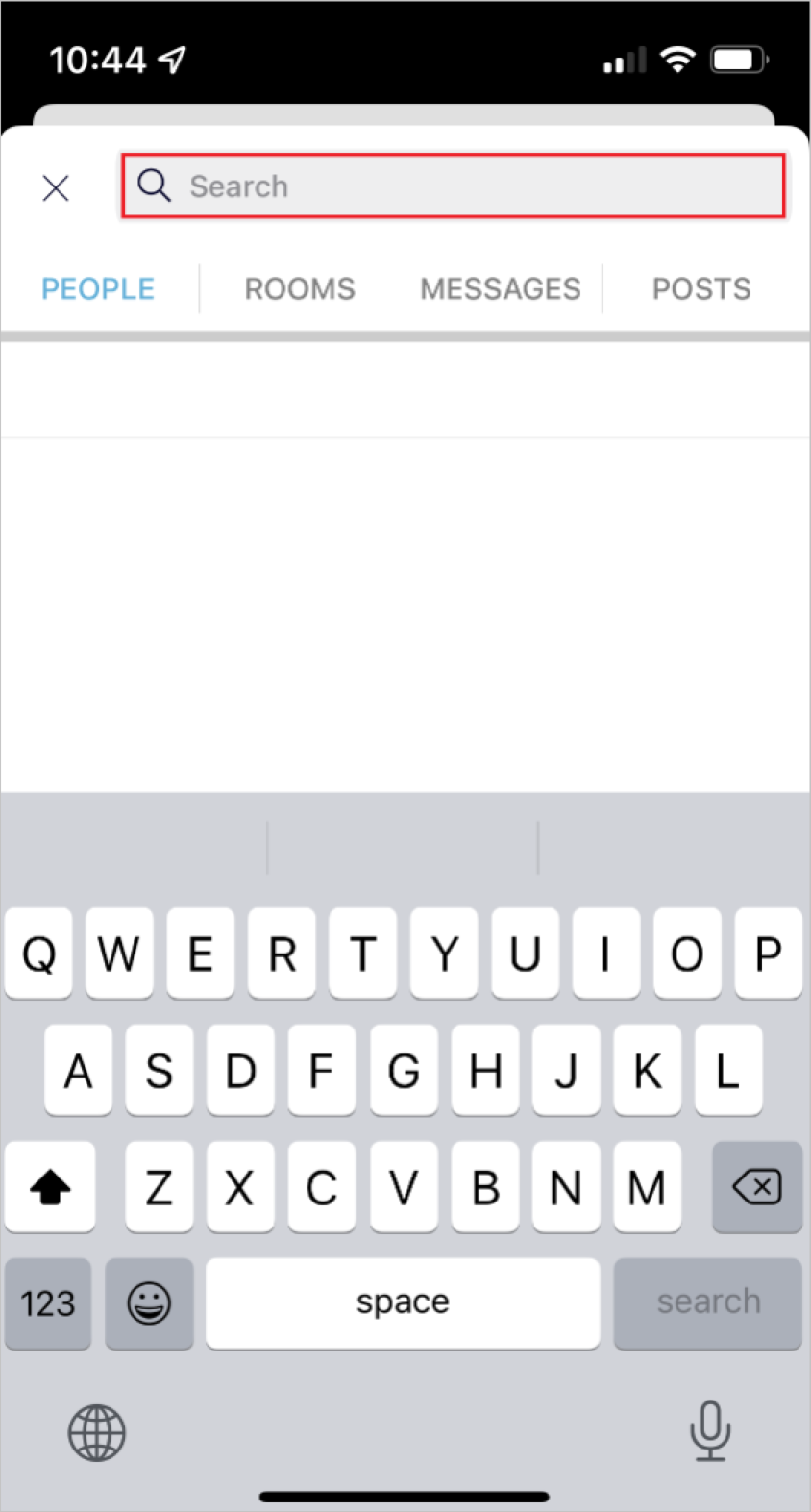Hit the backspace key on the keyboard
The image size is (811, 1512).
pos(757,1186)
